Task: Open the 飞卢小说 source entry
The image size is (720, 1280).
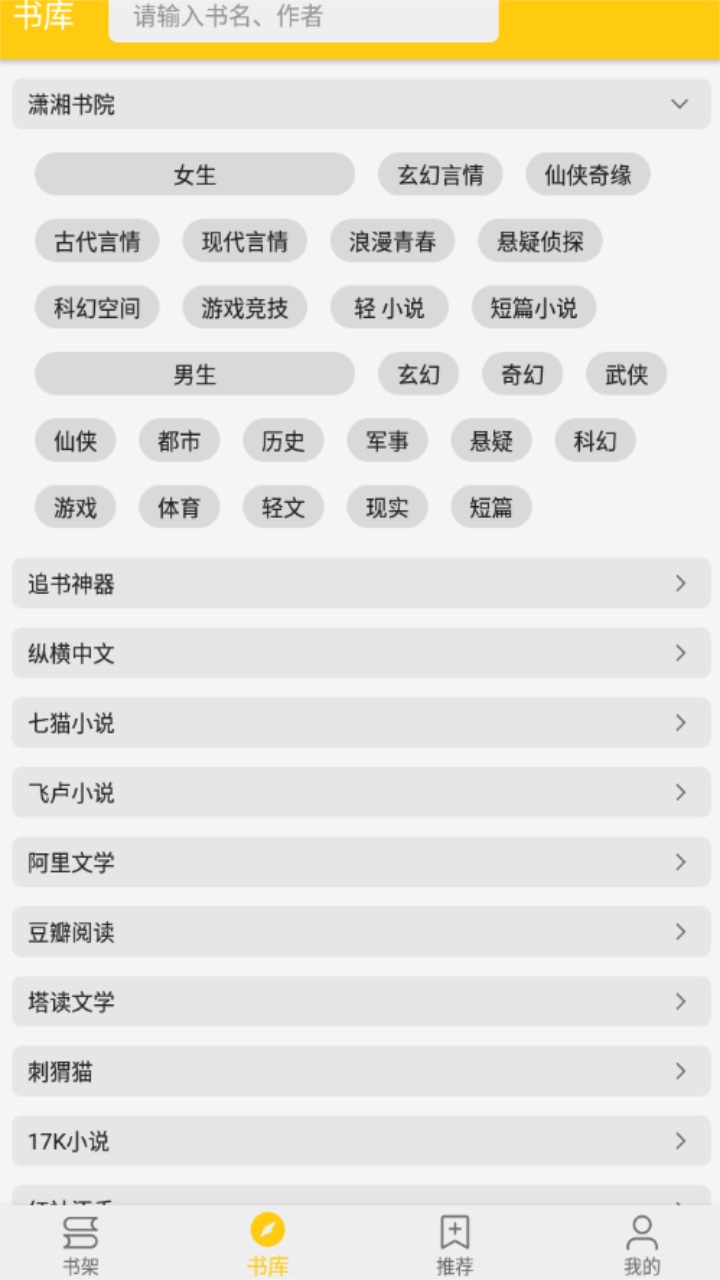Action: (x=360, y=793)
